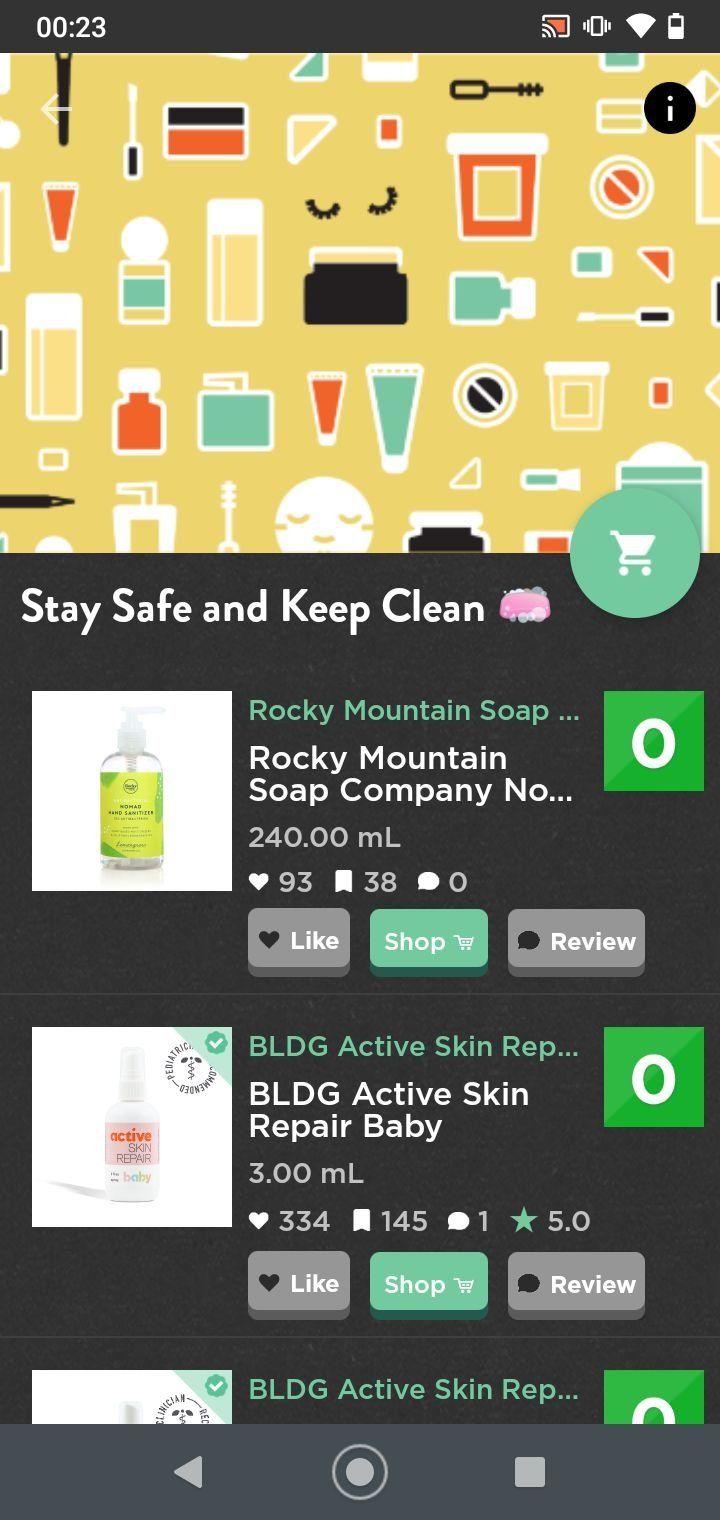Open Rocky Mountain Soap brand link

[x=413, y=710]
